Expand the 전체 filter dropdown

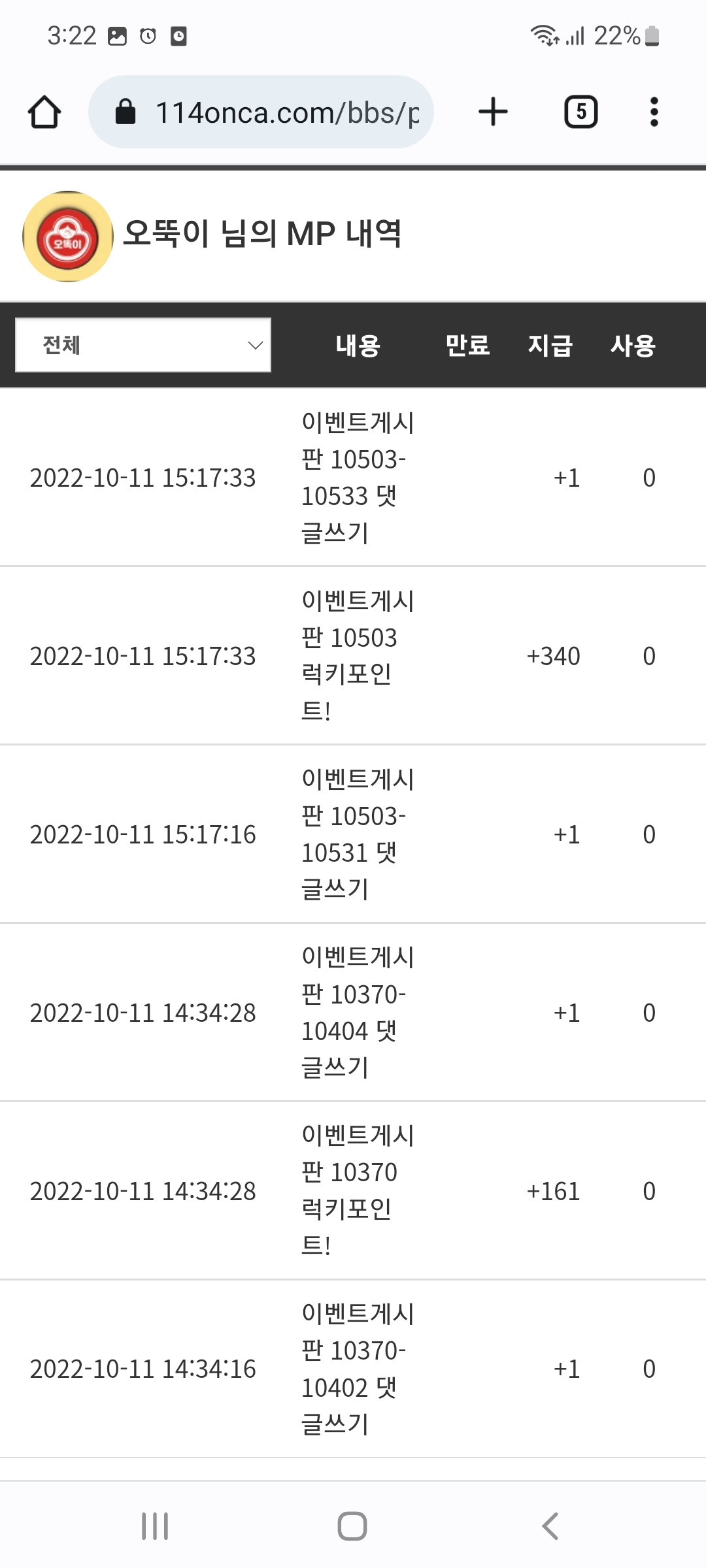[x=143, y=345]
